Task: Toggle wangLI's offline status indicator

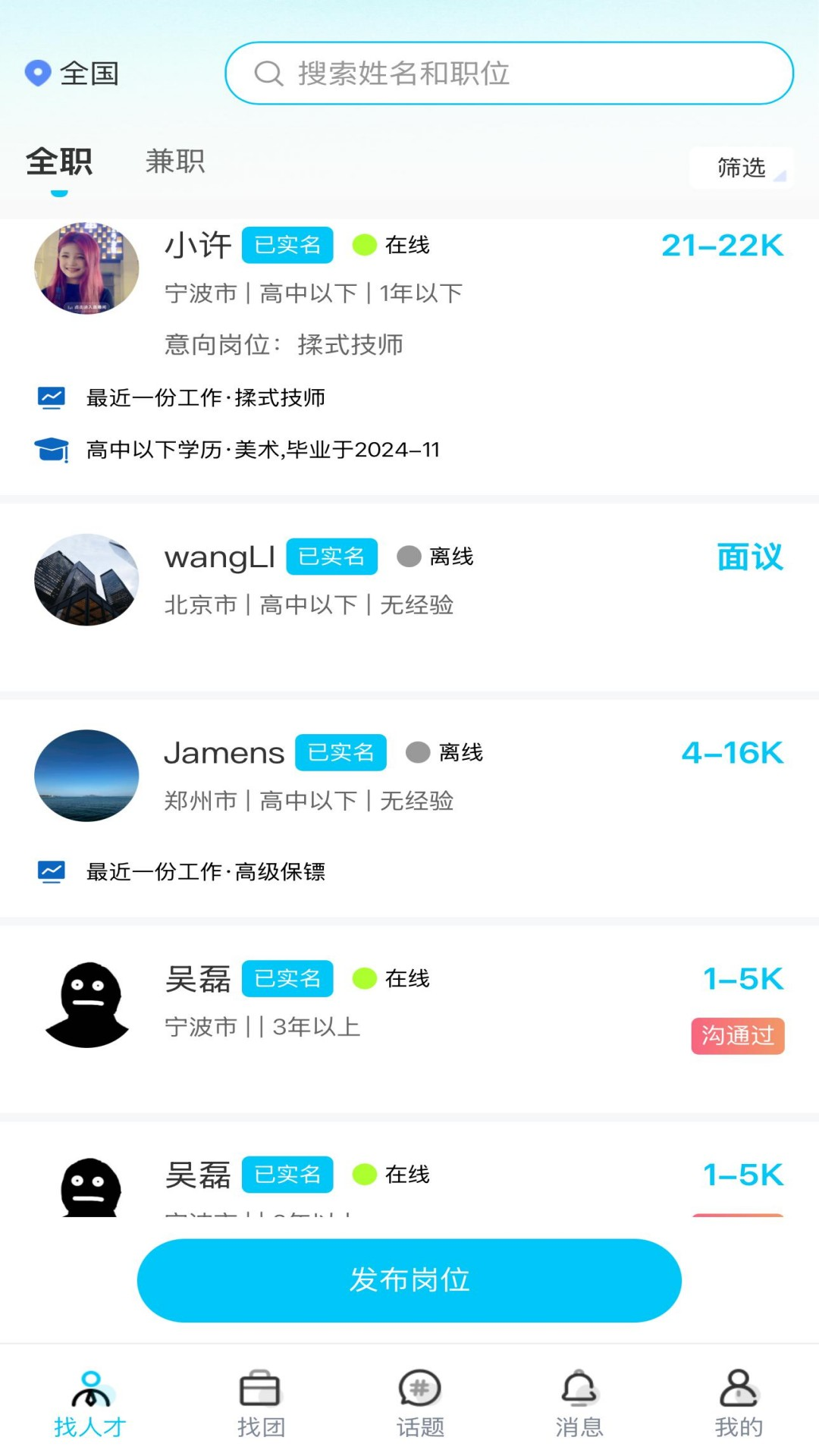Action: 410,555
